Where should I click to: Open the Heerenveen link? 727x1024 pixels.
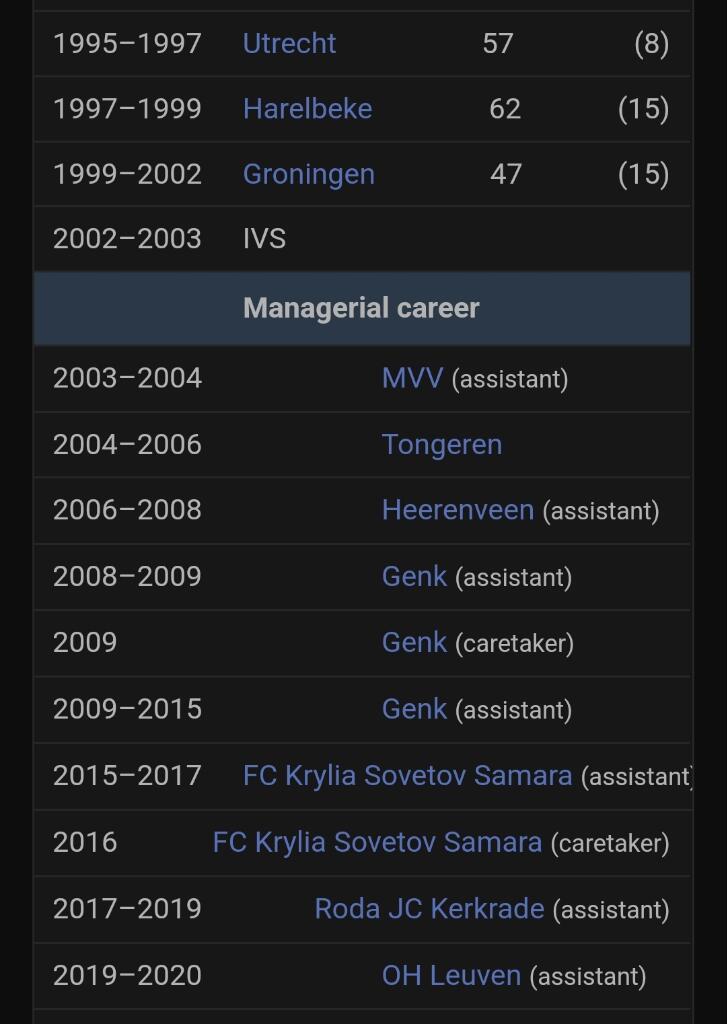[x=457, y=510]
